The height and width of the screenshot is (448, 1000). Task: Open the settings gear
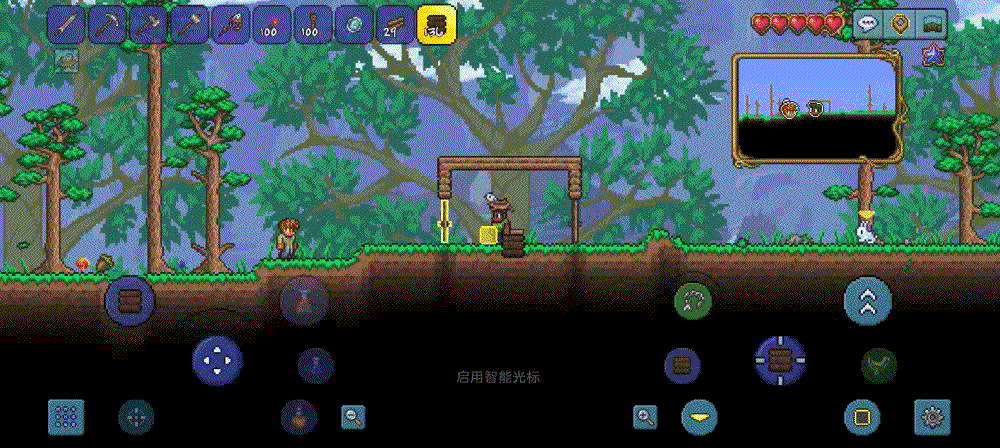click(931, 416)
